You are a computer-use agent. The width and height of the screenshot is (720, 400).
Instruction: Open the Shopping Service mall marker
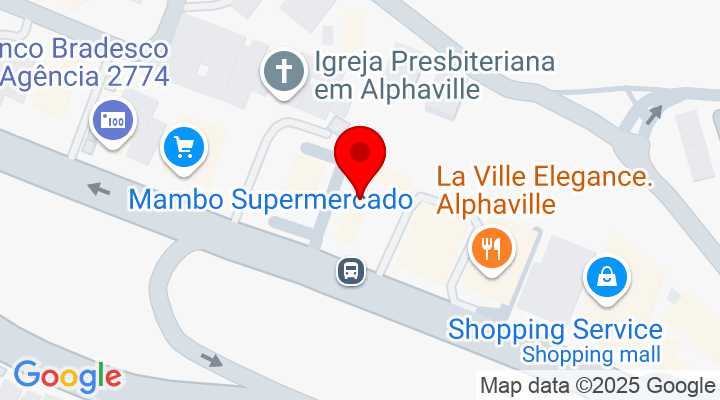(607, 275)
